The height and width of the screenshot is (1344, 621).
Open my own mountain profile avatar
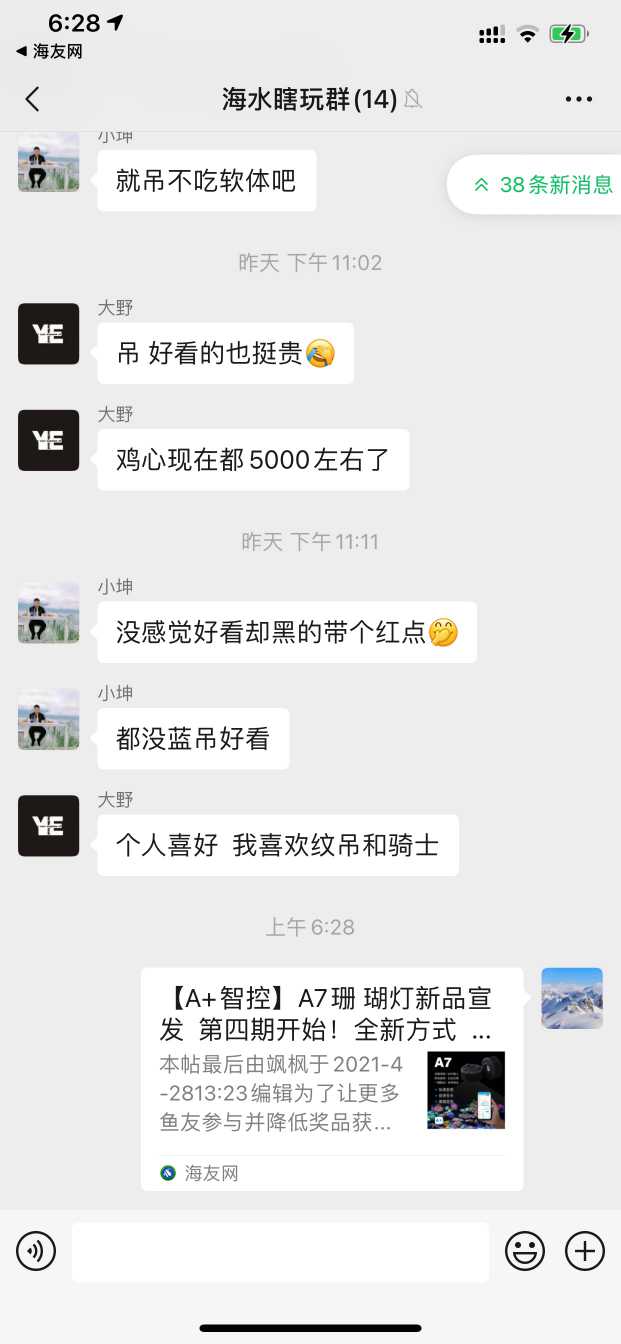(x=572, y=998)
